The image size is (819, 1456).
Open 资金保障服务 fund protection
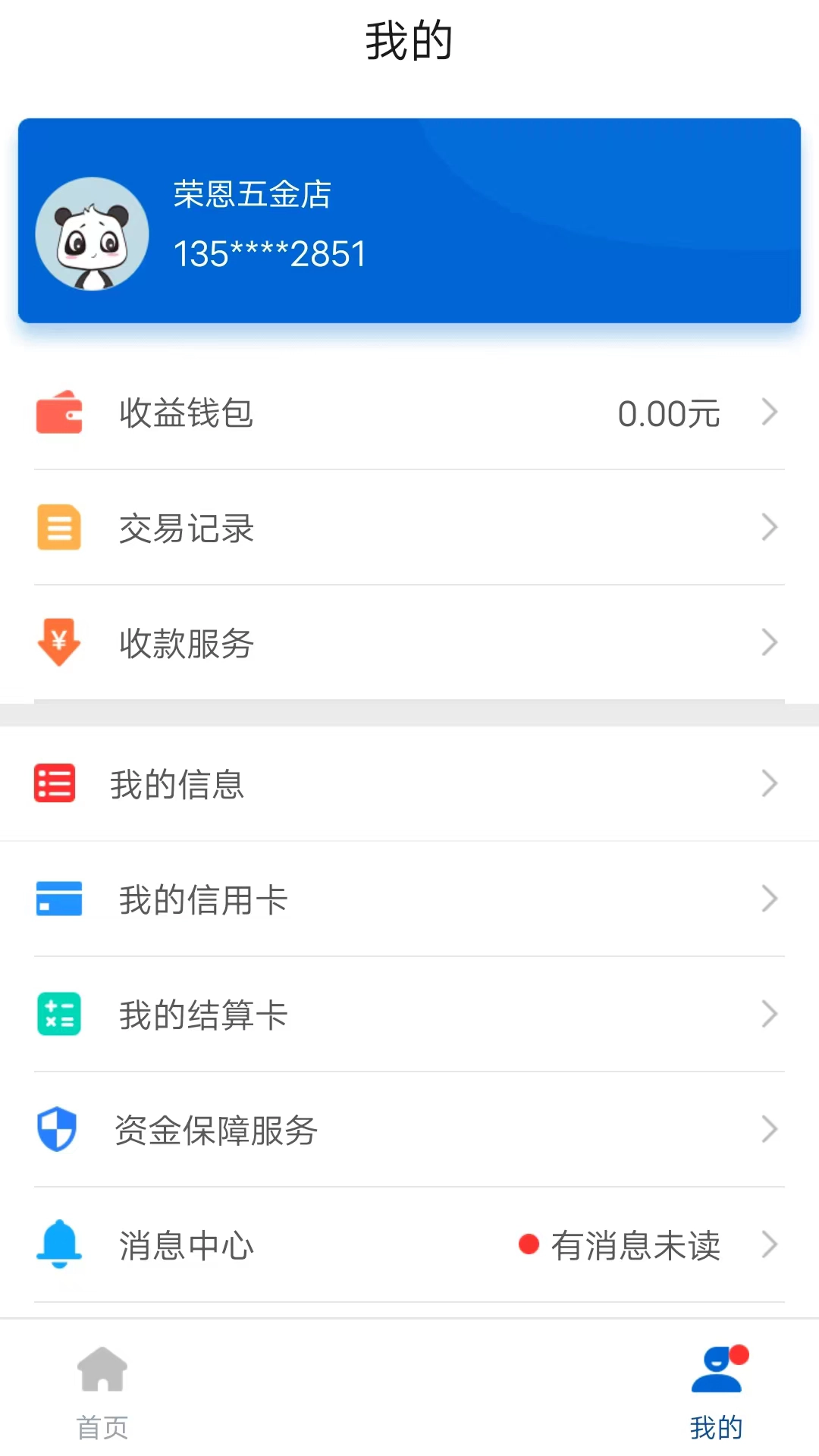[409, 1130]
